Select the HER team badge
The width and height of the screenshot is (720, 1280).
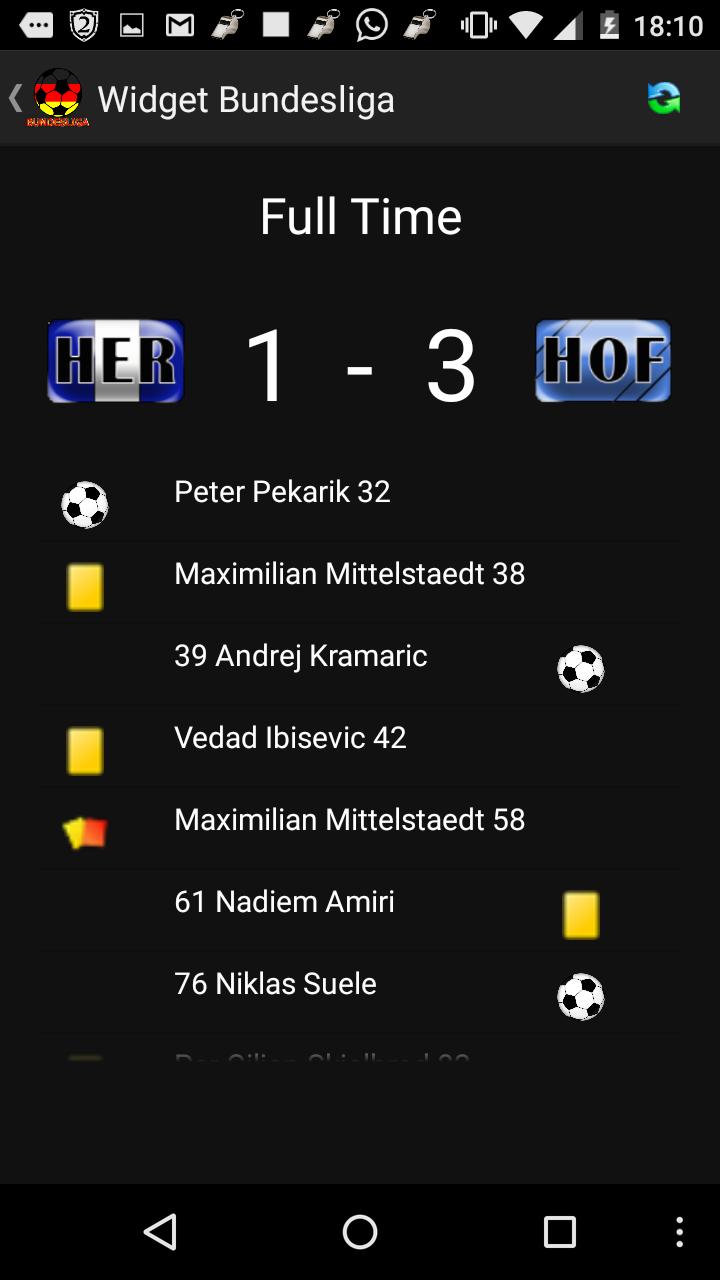pyautogui.click(x=116, y=360)
